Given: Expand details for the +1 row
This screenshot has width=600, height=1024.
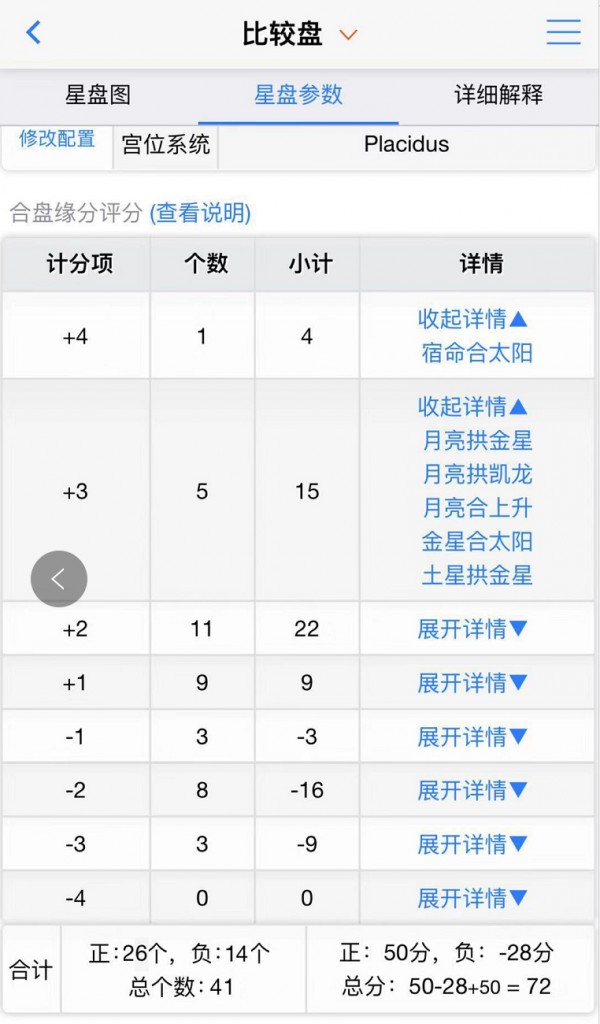Looking at the screenshot, I should click(x=472, y=683).
